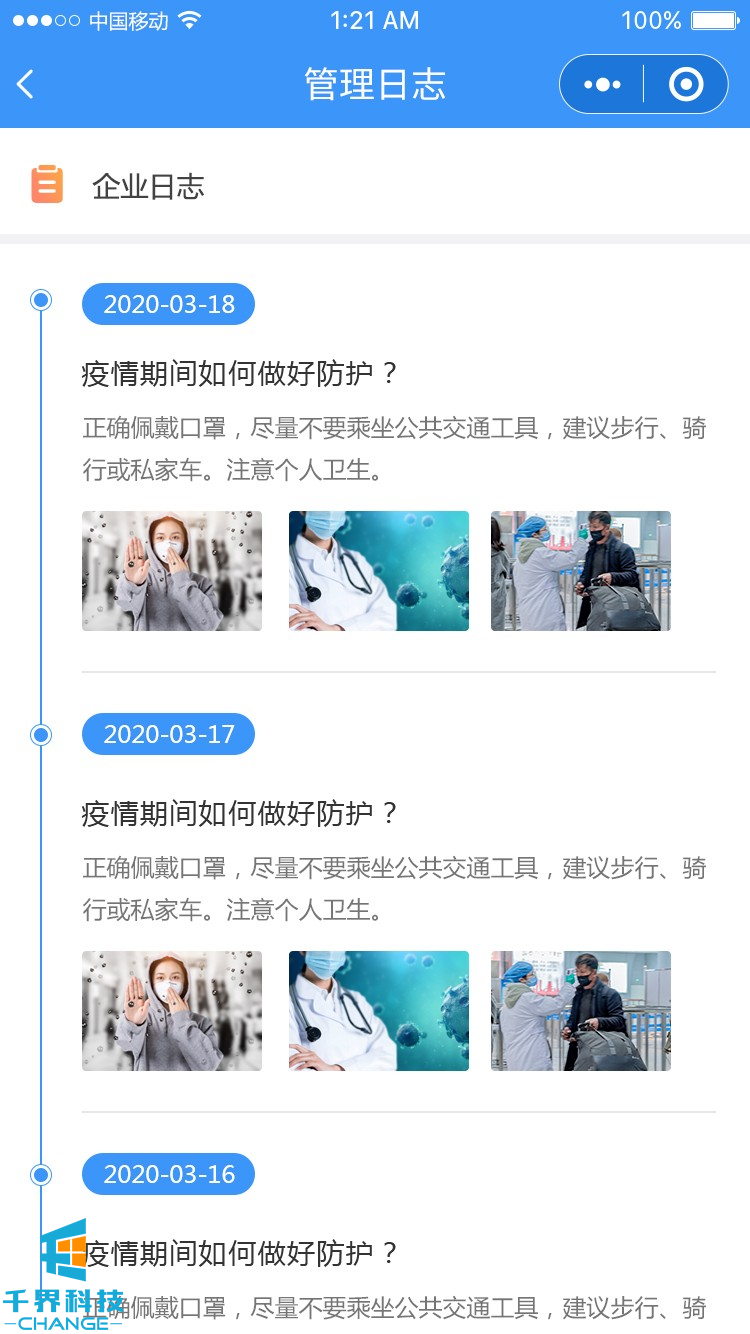Image resolution: width=750 pixels, height=1334 pixels.
Task: View masked woman photo in 2020-03-17 entry
Action: (x=172, y=1011)
